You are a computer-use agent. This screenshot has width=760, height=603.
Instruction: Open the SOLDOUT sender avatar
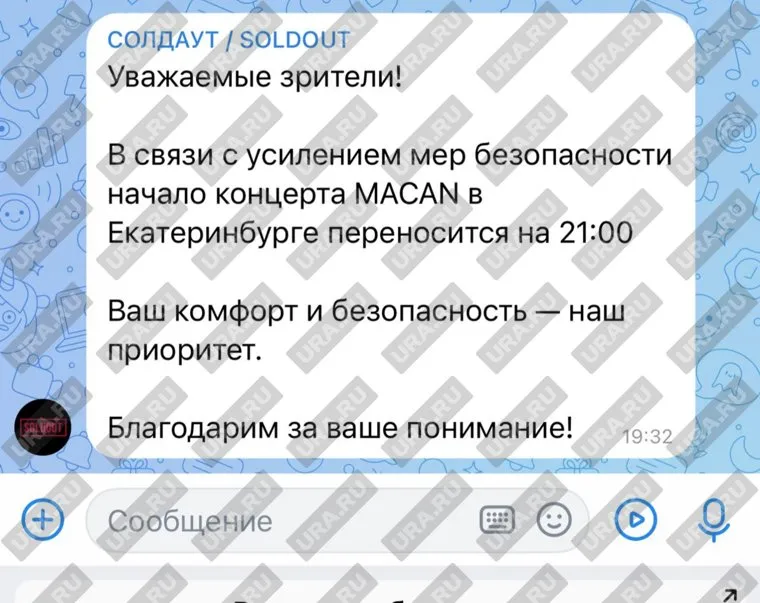[42, 428]
